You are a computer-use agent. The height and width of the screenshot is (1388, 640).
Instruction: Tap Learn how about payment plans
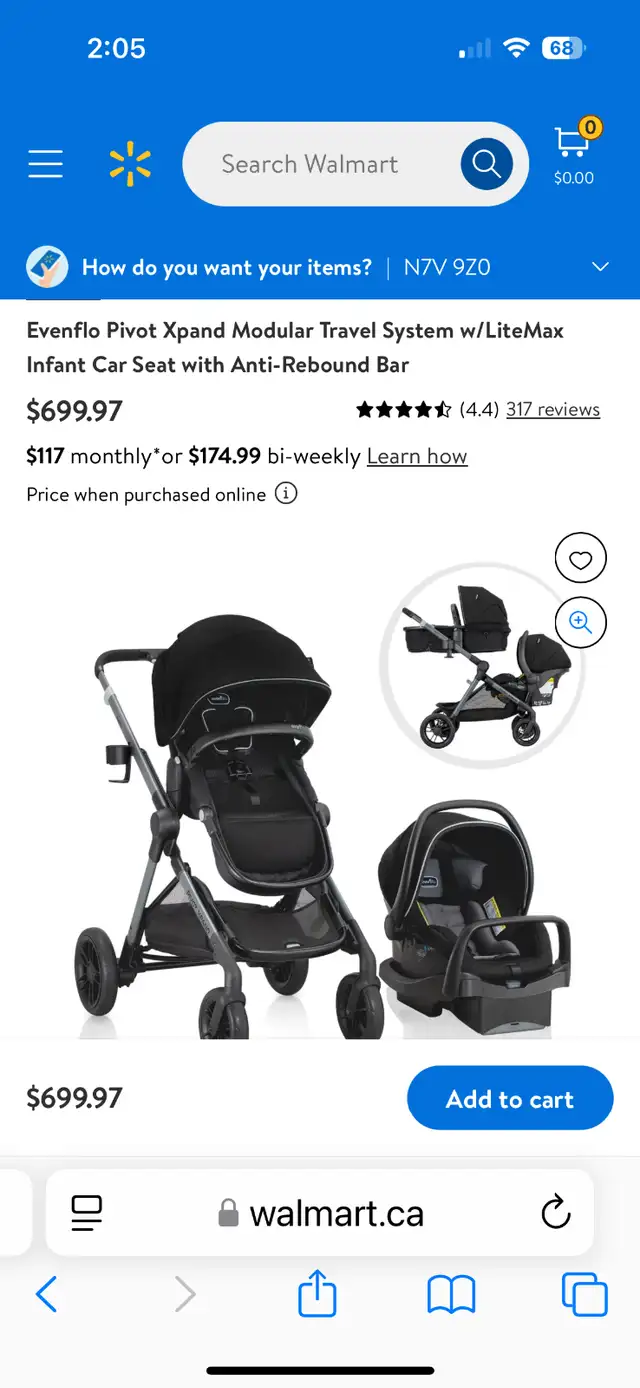point(417,456)
